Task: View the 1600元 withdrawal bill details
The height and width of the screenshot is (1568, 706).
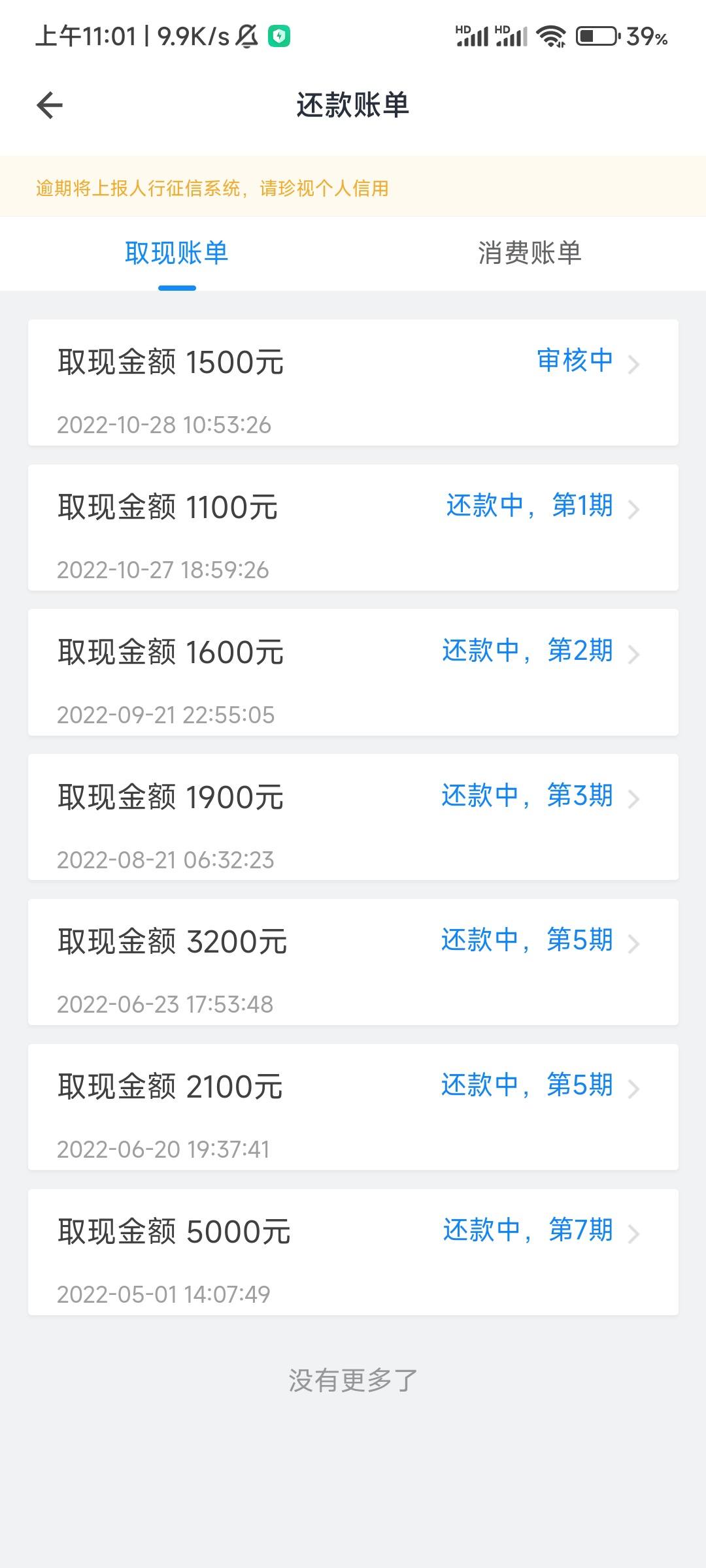Action: (353, 672)
